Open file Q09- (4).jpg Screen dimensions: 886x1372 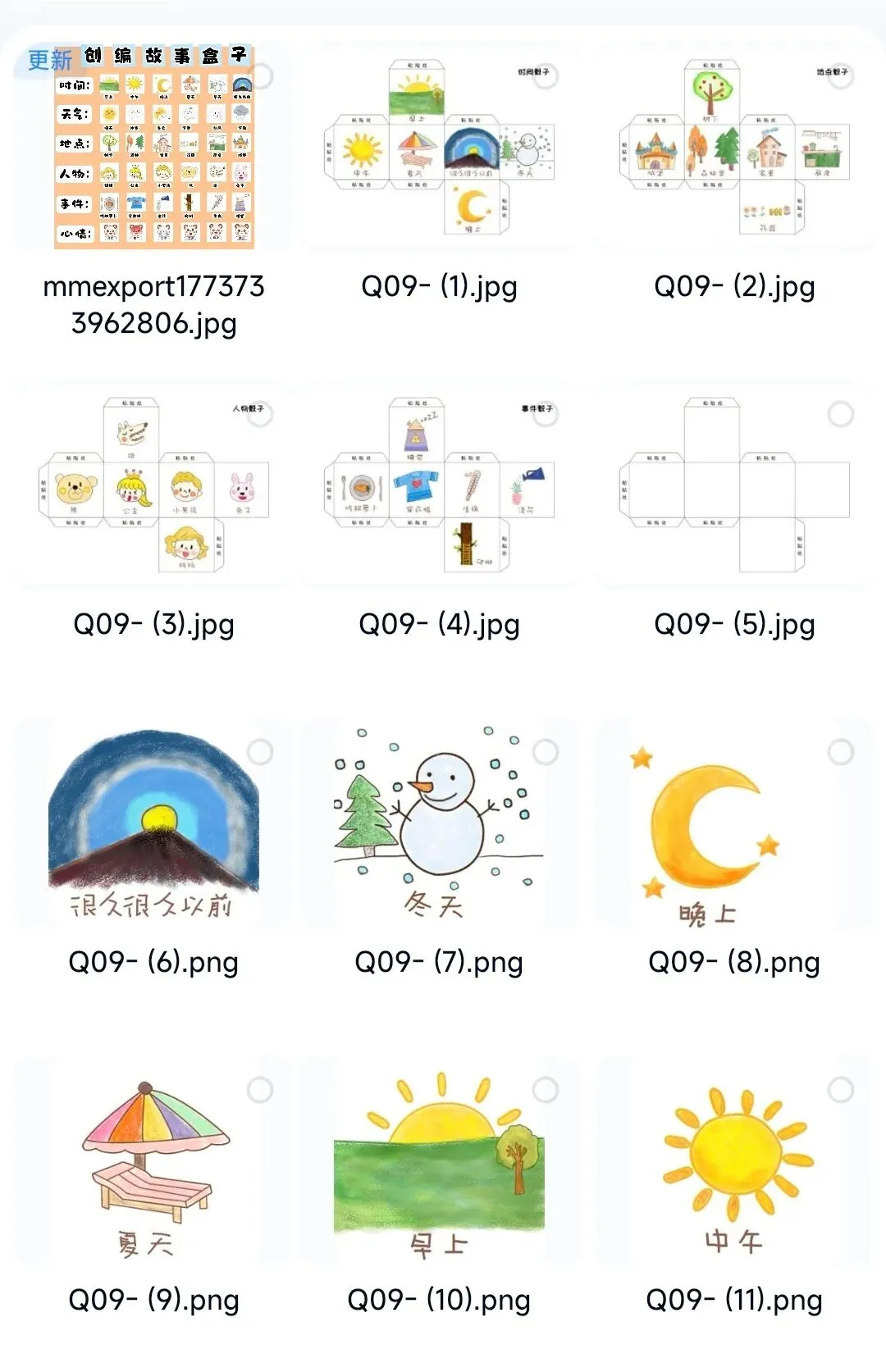[x=439, y=485]
